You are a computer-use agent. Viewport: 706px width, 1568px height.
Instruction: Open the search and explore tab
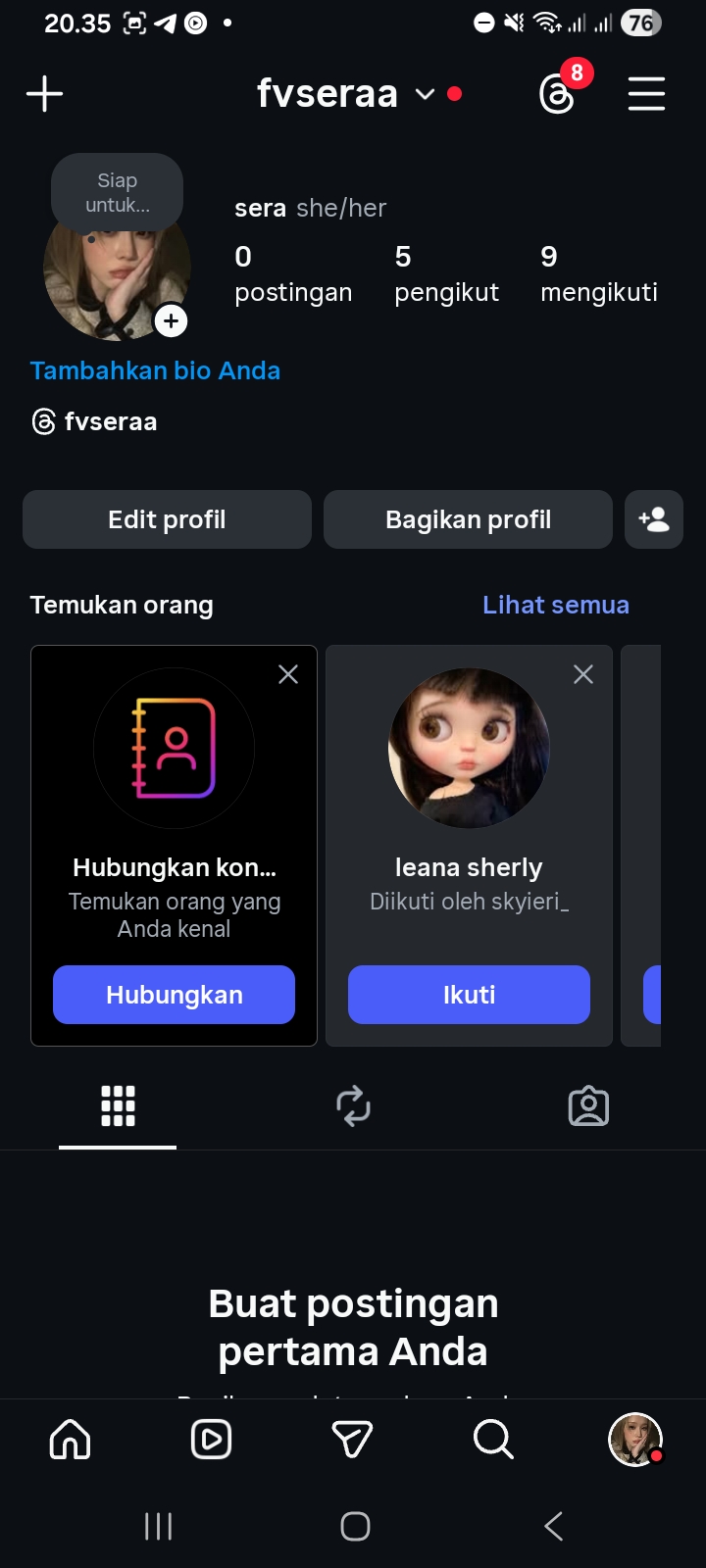pos(493,1440)
